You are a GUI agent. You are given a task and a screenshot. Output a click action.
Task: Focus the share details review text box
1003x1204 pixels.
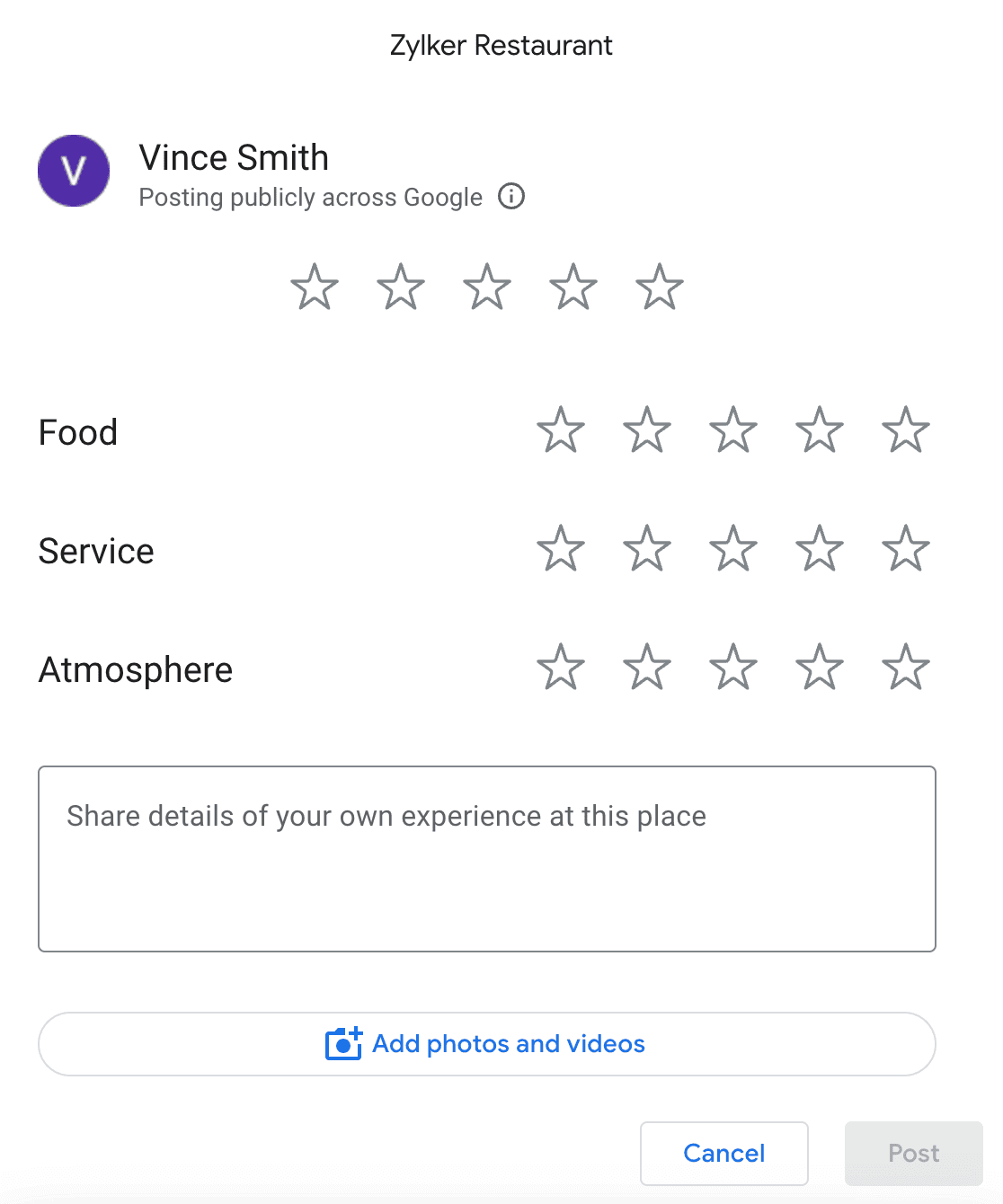click(x=487, y=859)
